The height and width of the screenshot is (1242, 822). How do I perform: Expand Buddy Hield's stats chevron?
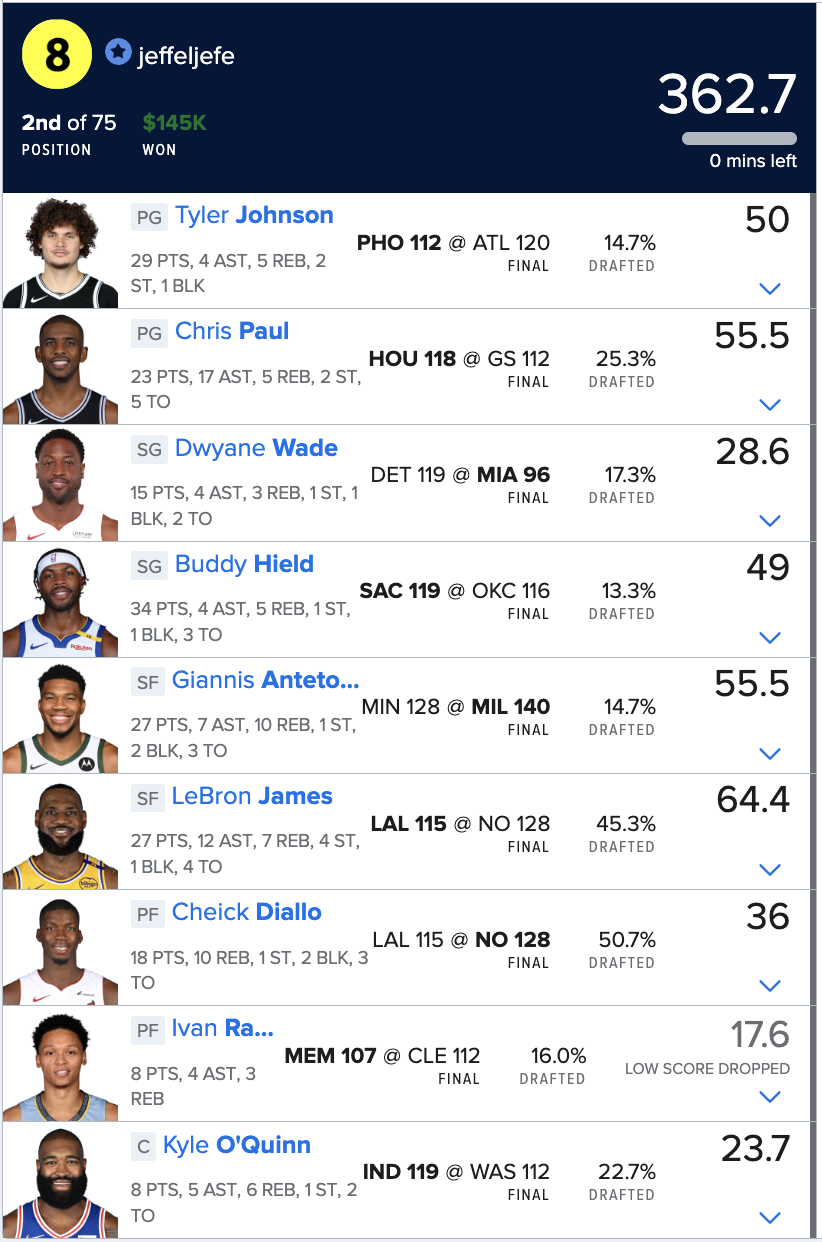click(769, 637)
